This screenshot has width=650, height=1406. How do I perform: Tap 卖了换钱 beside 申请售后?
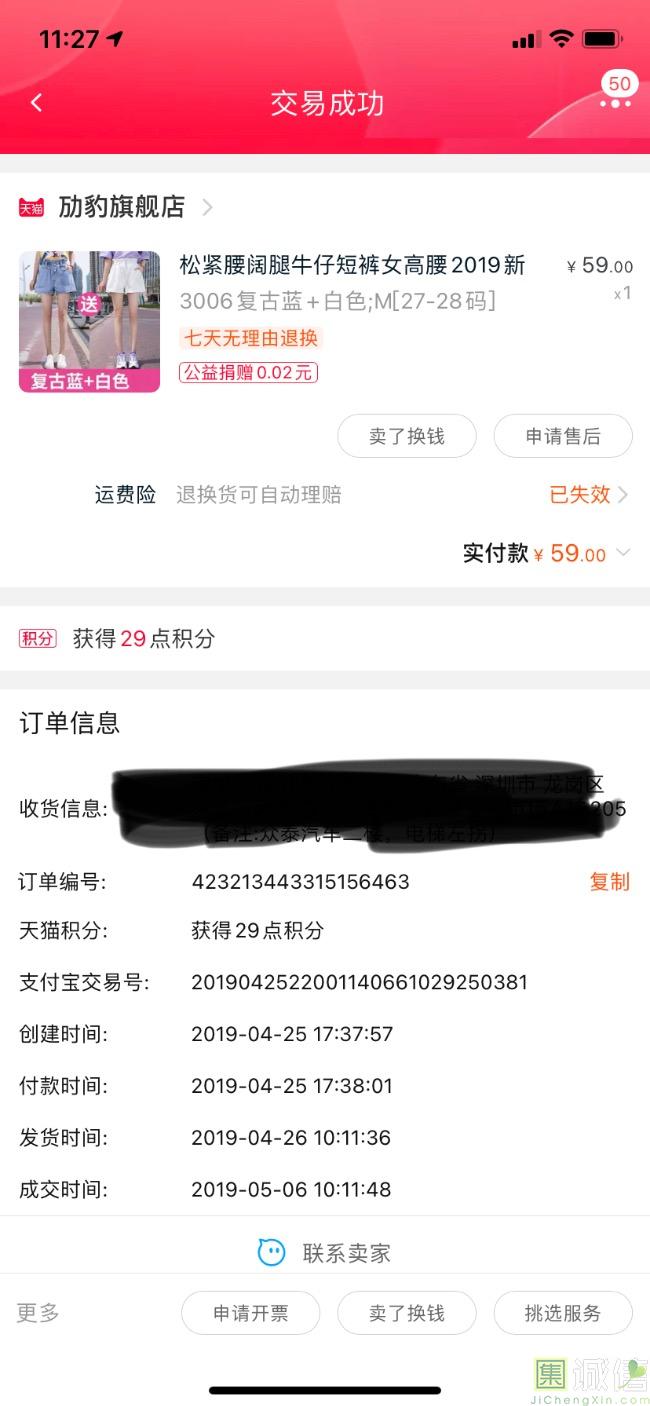(406, 436)
